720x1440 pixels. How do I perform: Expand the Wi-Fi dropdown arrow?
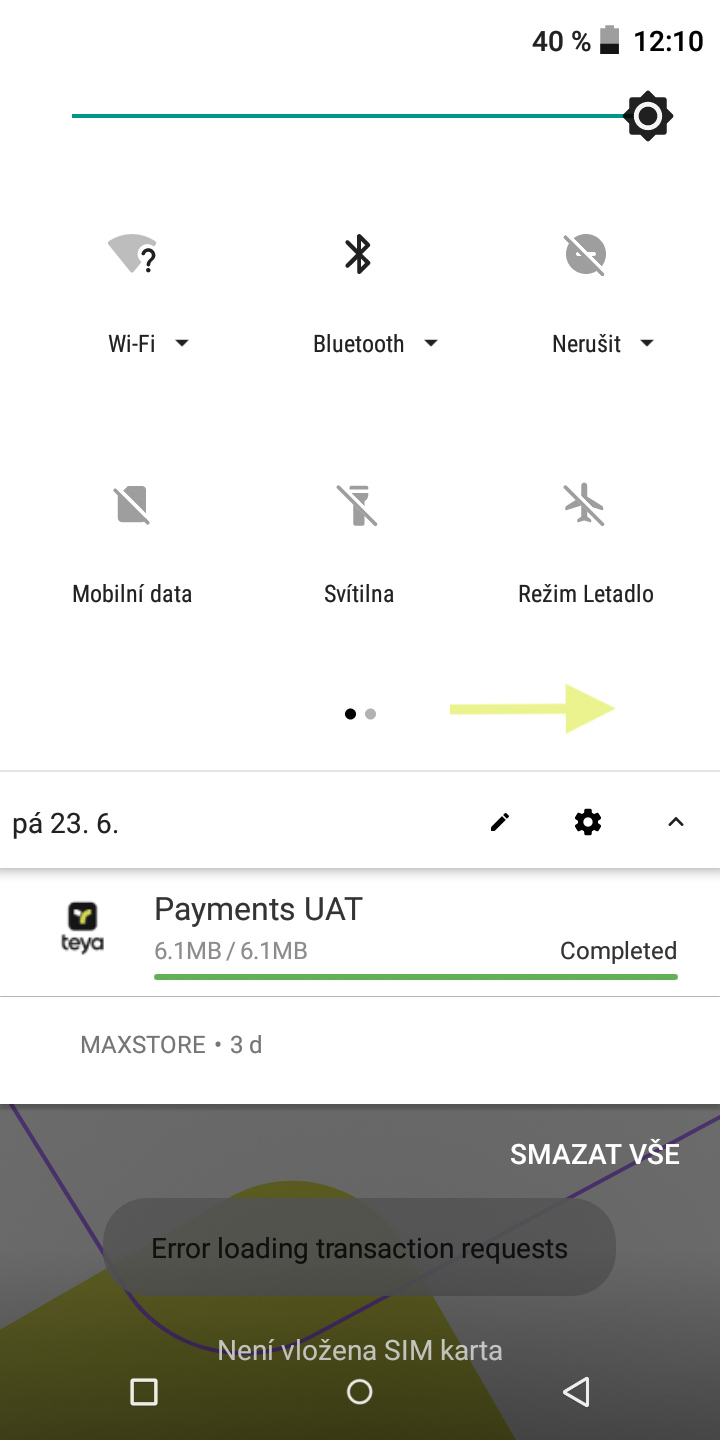(182, 343)
